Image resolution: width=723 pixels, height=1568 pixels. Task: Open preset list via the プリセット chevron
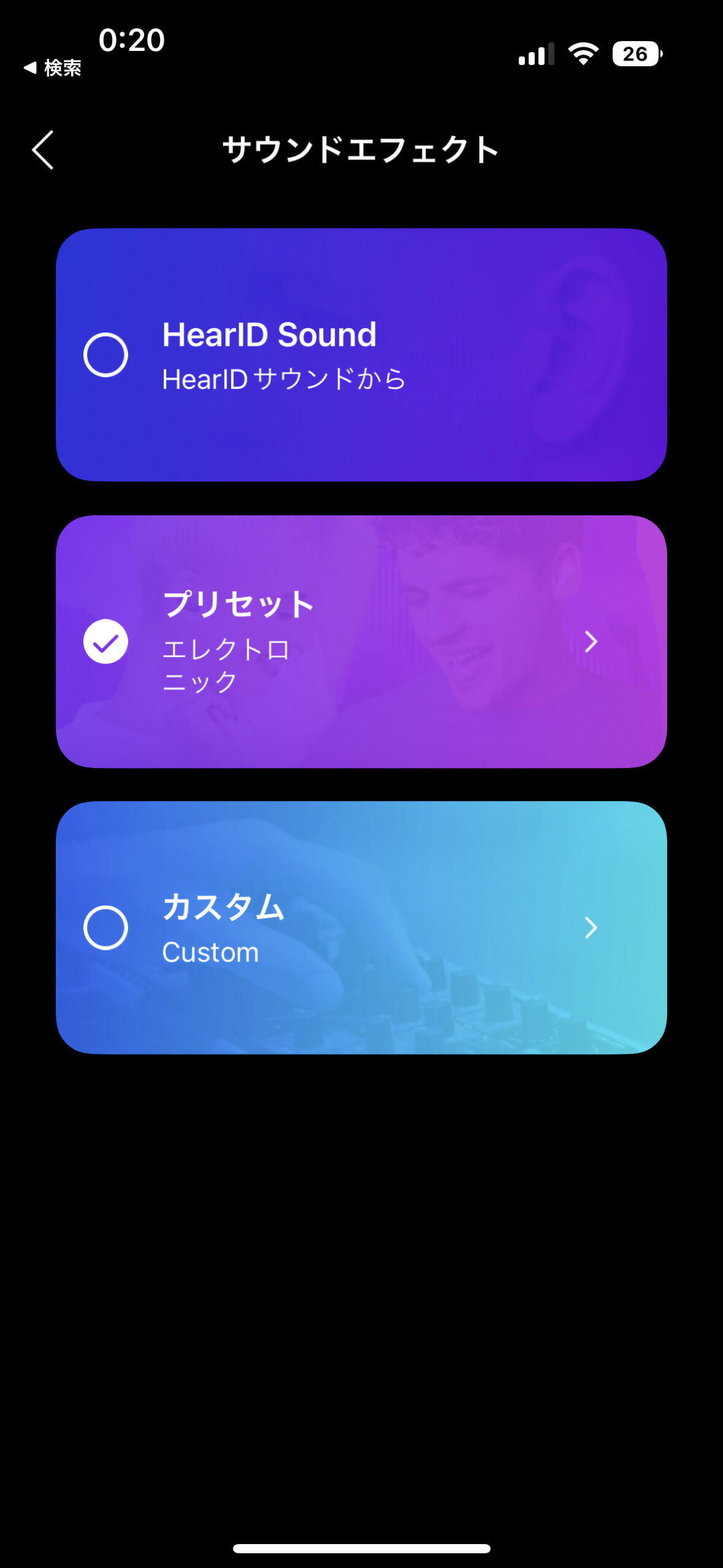(x=591, y=642)
